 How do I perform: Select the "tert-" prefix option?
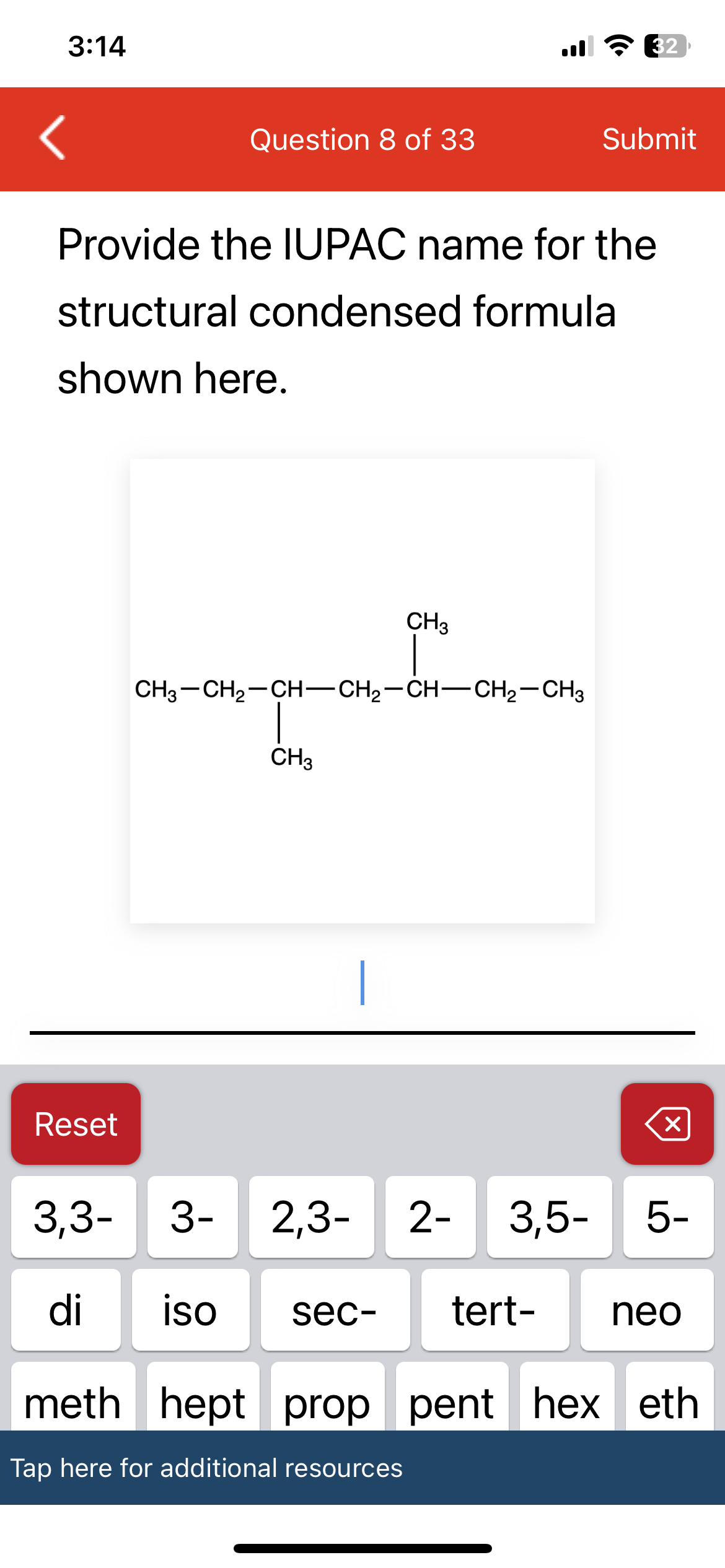[x=495, y=1311]
